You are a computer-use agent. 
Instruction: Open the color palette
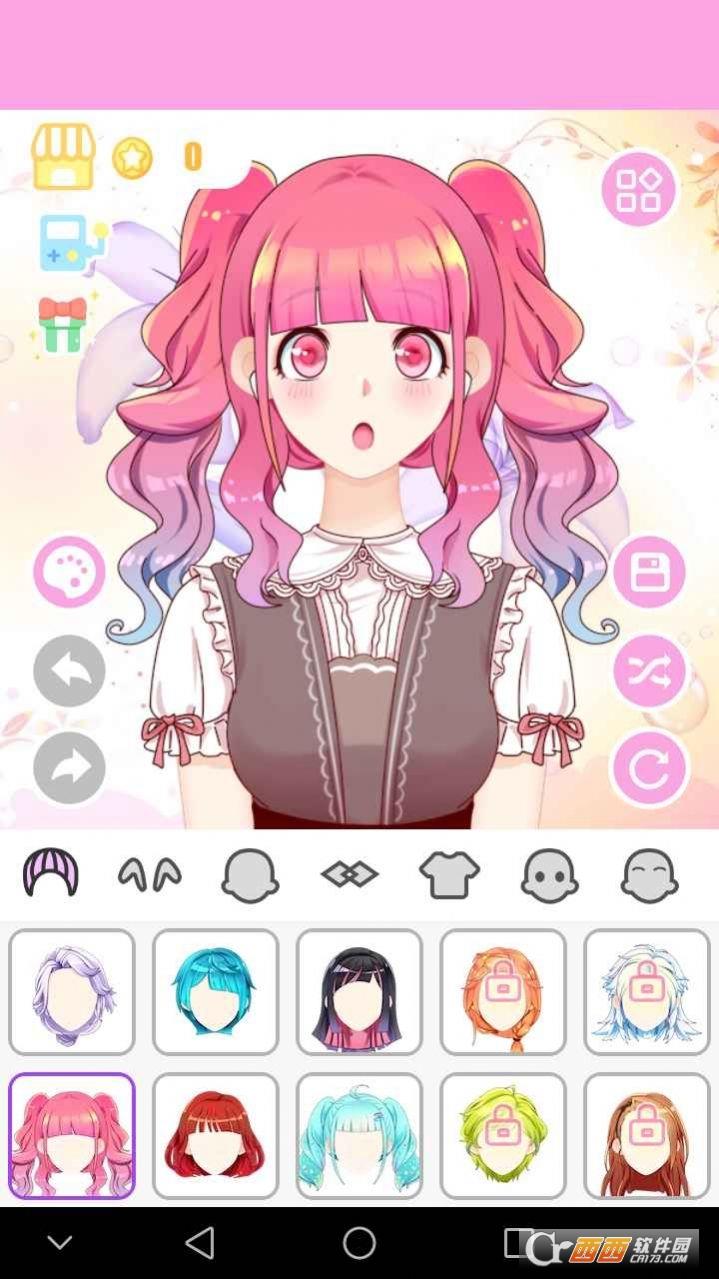pyautogui.click(x=70, y=572)
